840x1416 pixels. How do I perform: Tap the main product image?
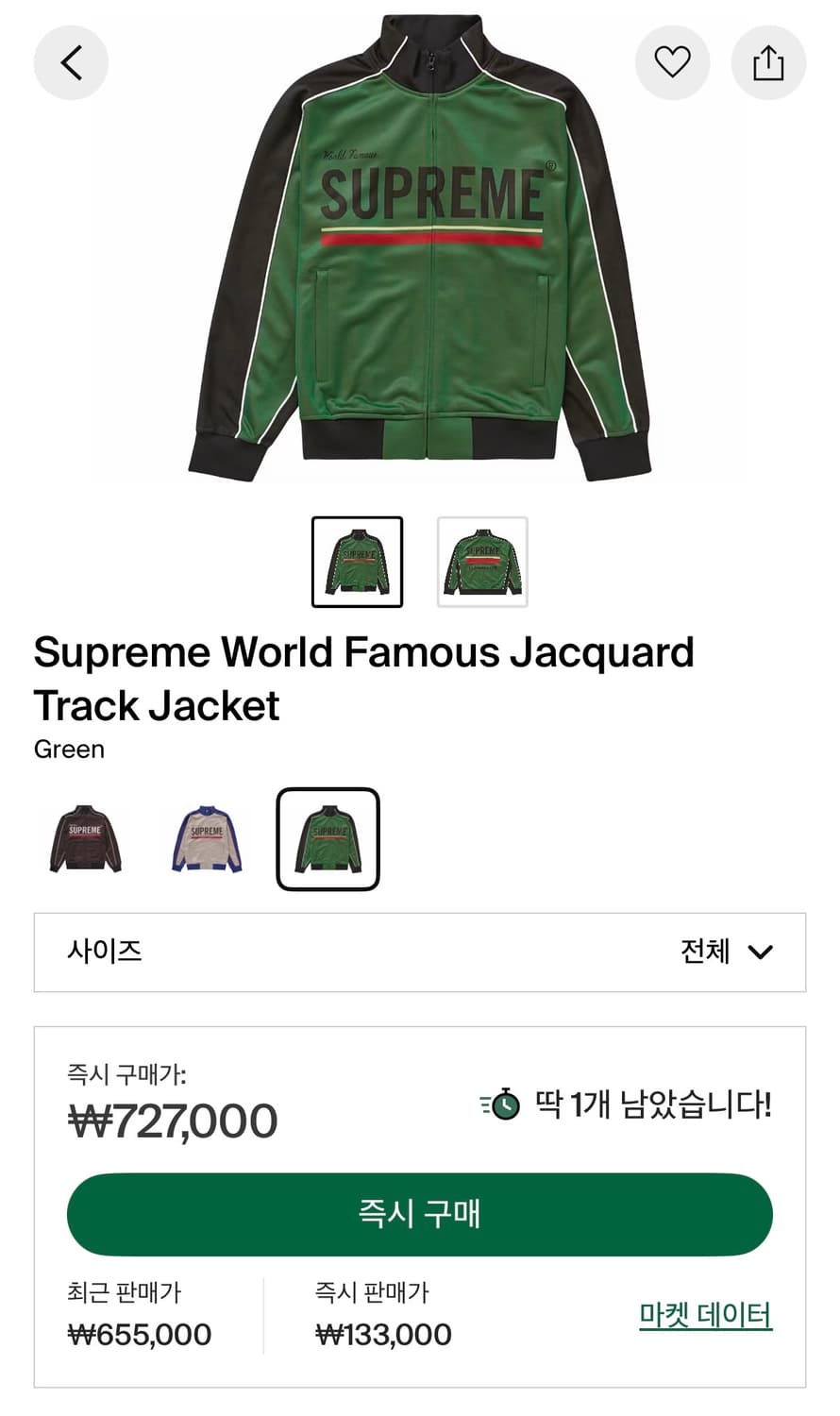(420, 255)
